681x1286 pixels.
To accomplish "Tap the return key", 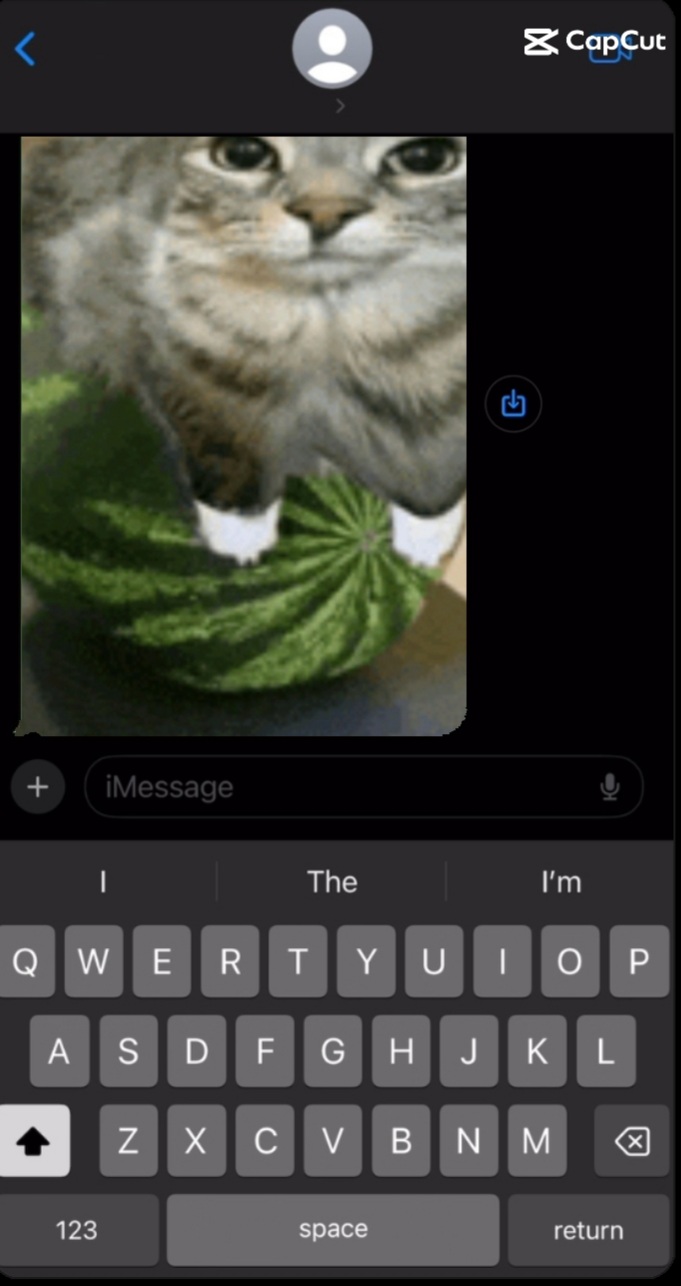I will tap(588, 1230).
